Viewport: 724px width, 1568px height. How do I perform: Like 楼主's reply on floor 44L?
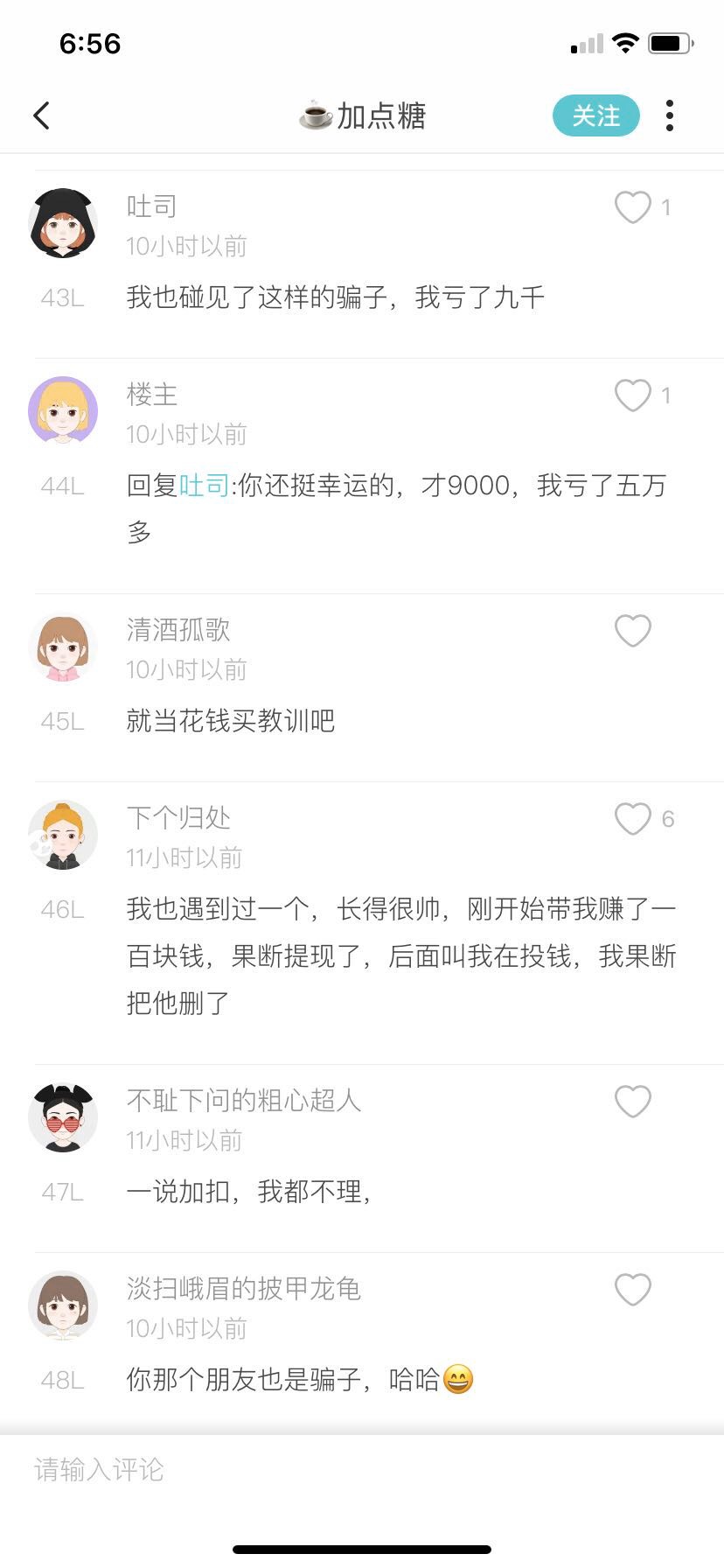pos(632,395)
